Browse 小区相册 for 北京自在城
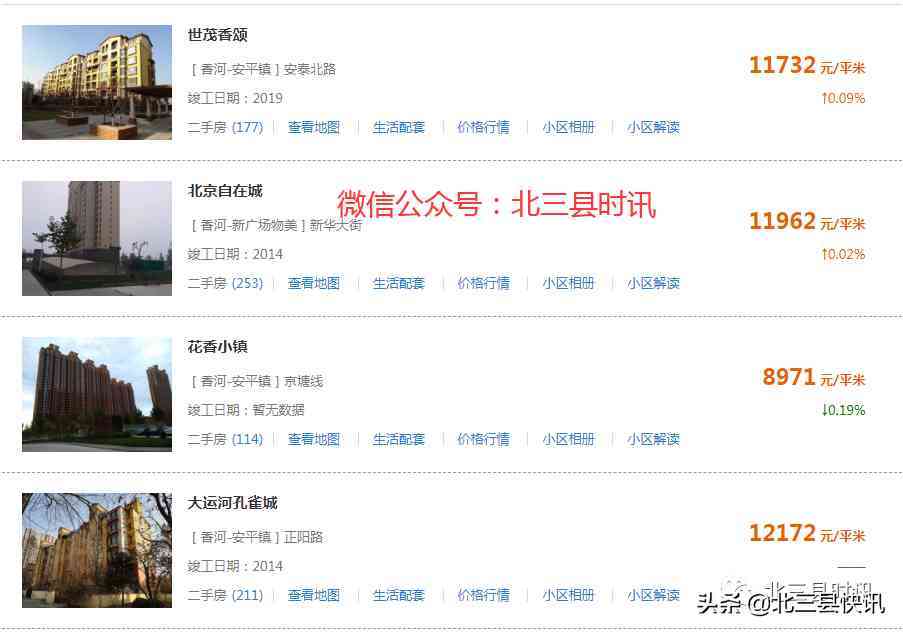Screen dimensions: 903x633 [568, 284]
